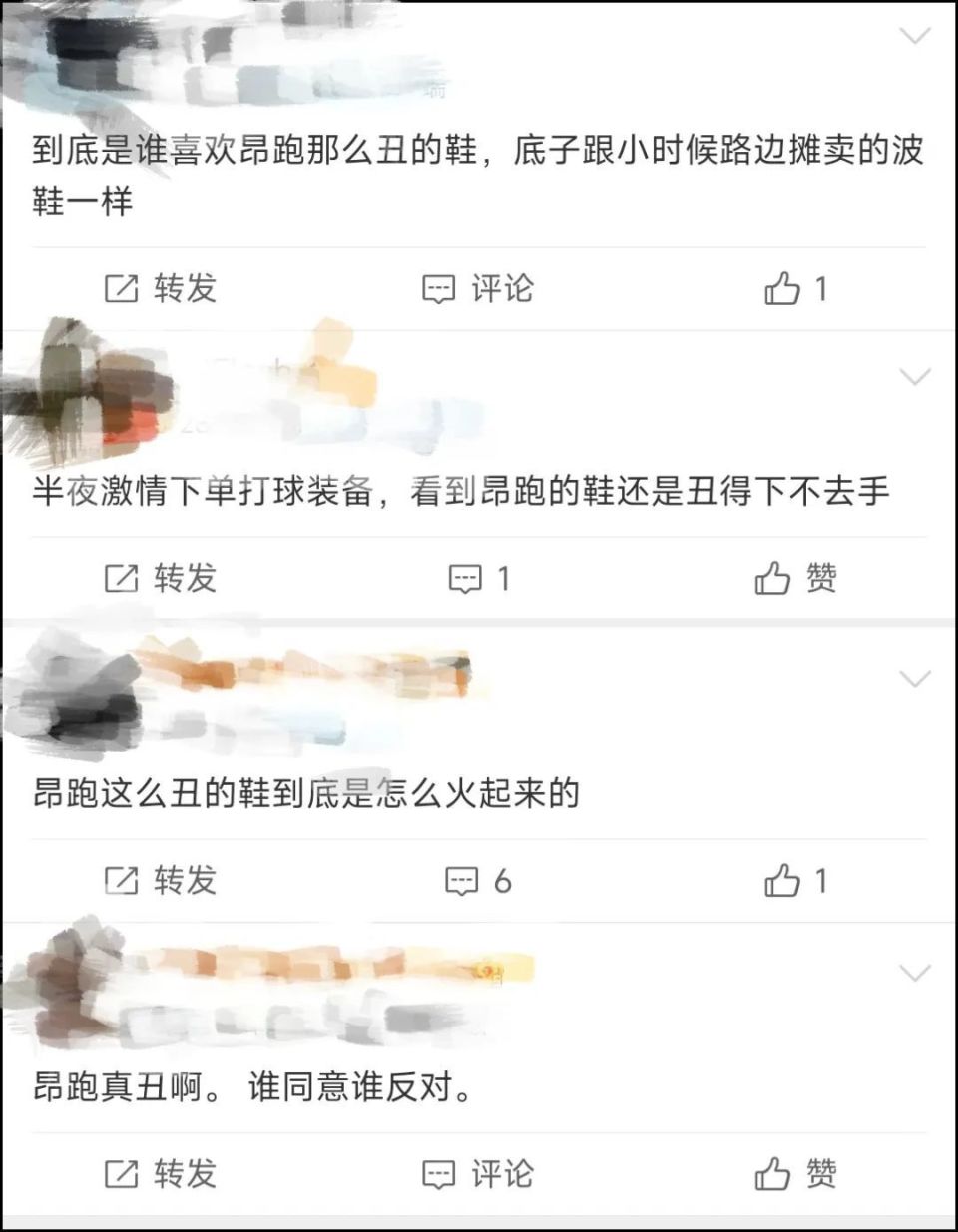The height and width of the screenshot is (1232, 958).
Task: Repost the post comparing soles to roadside 波鞋
Action: pos(161,289)
